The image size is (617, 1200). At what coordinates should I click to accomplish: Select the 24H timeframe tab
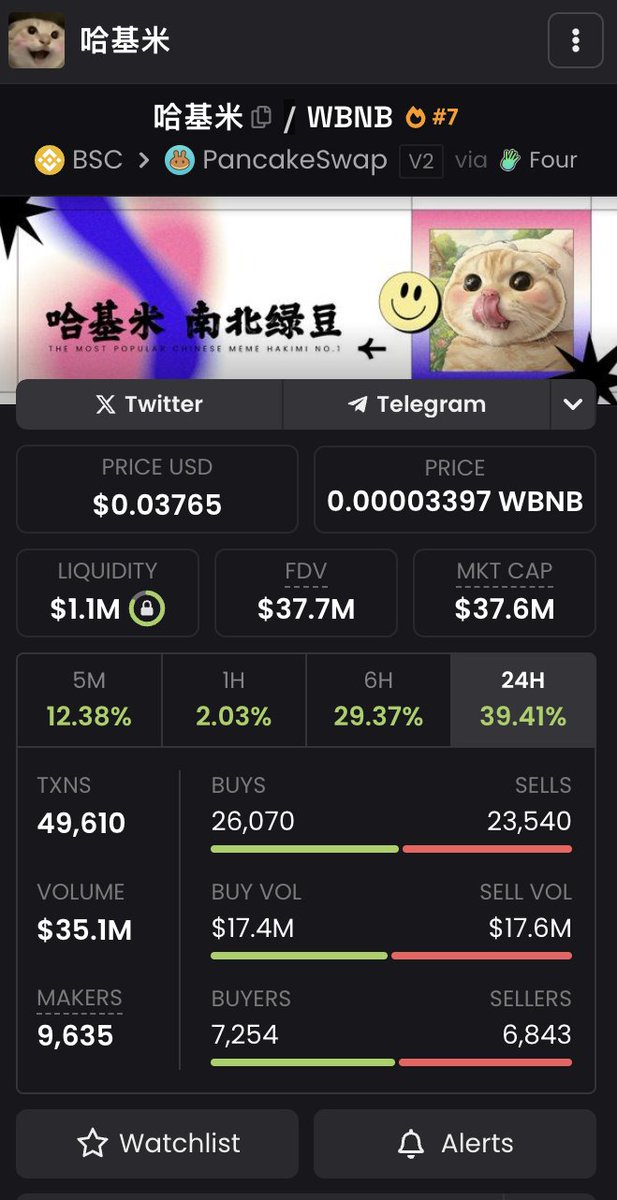tap(523, 700)
